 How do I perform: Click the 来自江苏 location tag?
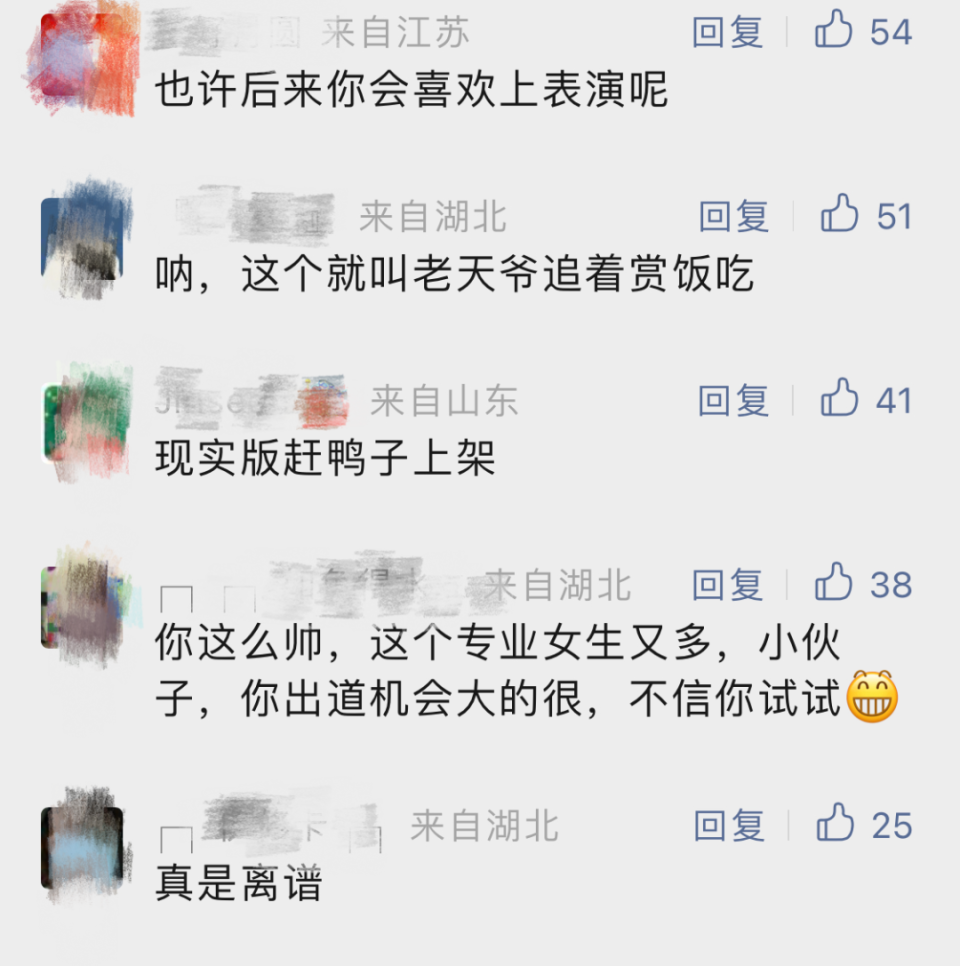[397, 32]
